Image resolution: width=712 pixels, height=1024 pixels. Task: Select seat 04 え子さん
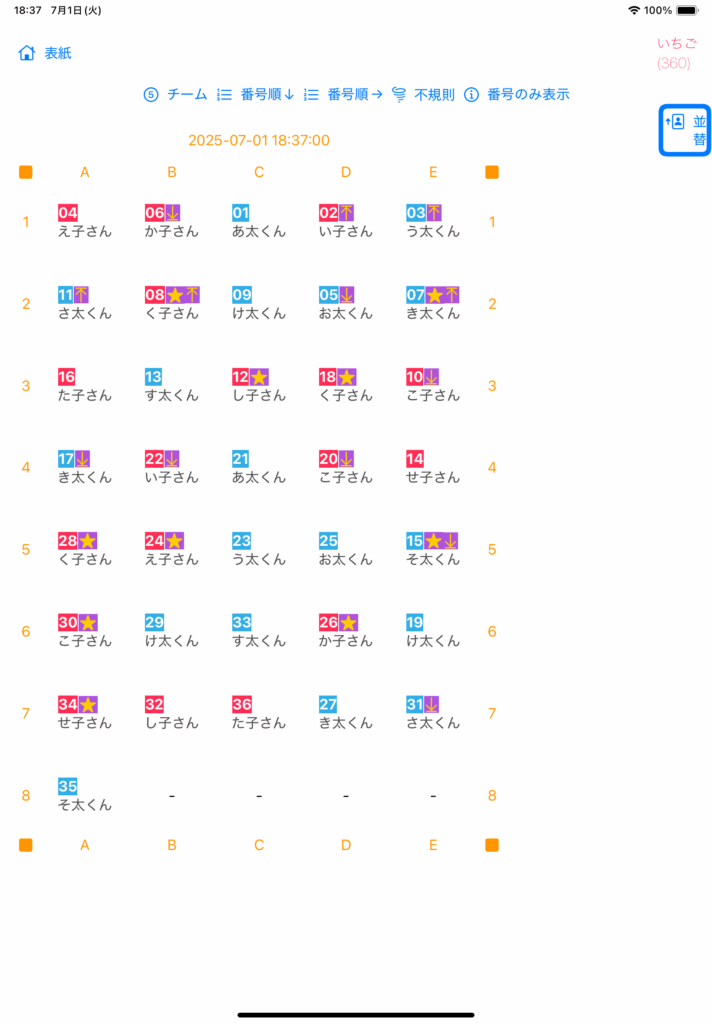pos(85,222)
